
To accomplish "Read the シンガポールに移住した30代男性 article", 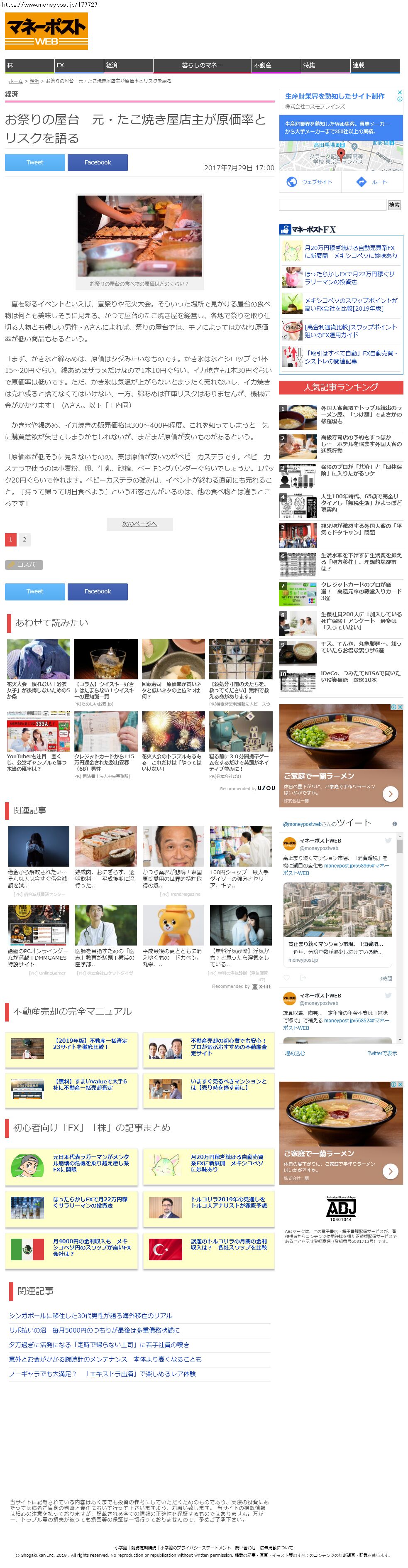I will click(x=90, y=1316).
